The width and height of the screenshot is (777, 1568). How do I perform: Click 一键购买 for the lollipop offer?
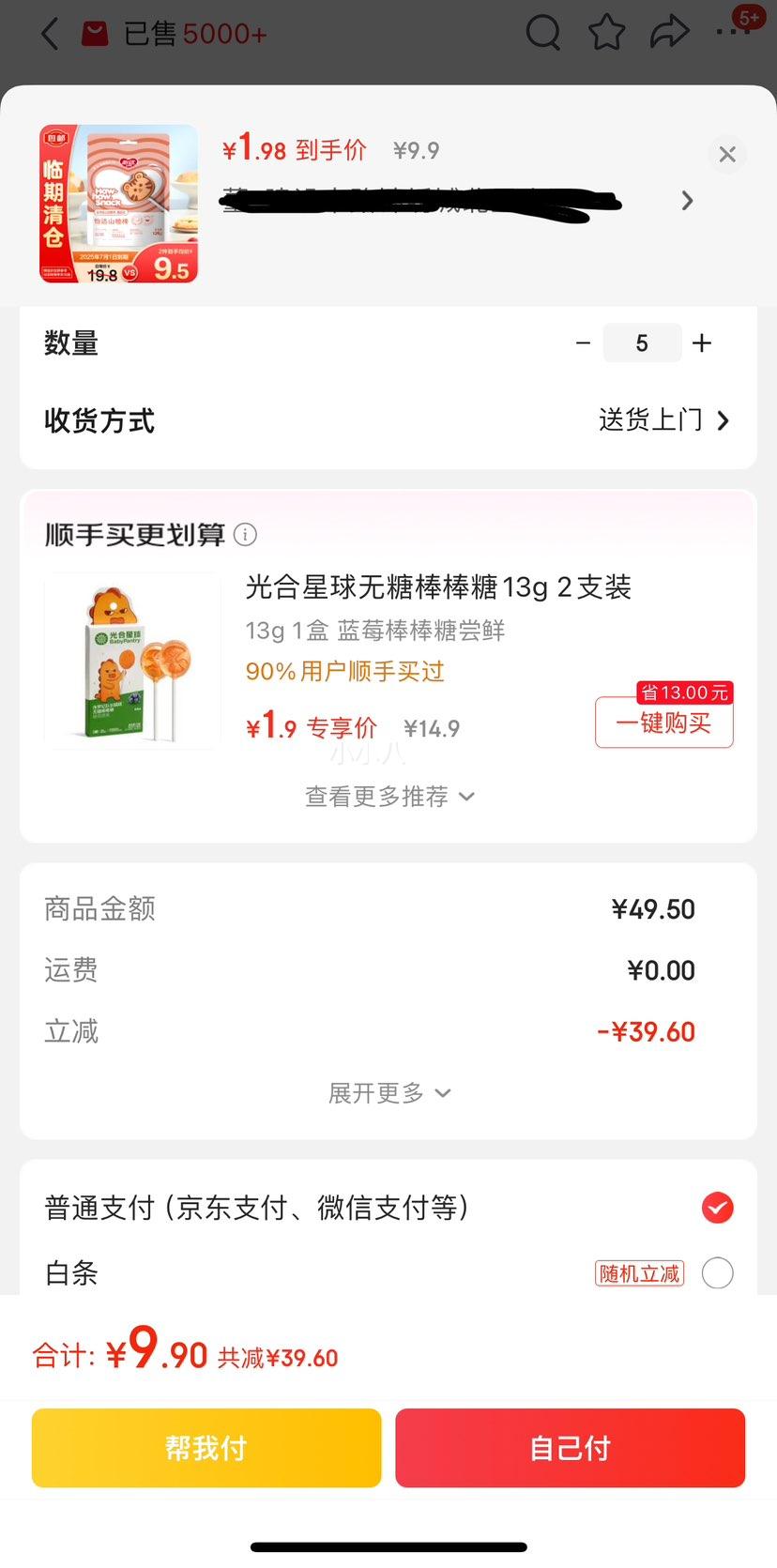663,723
